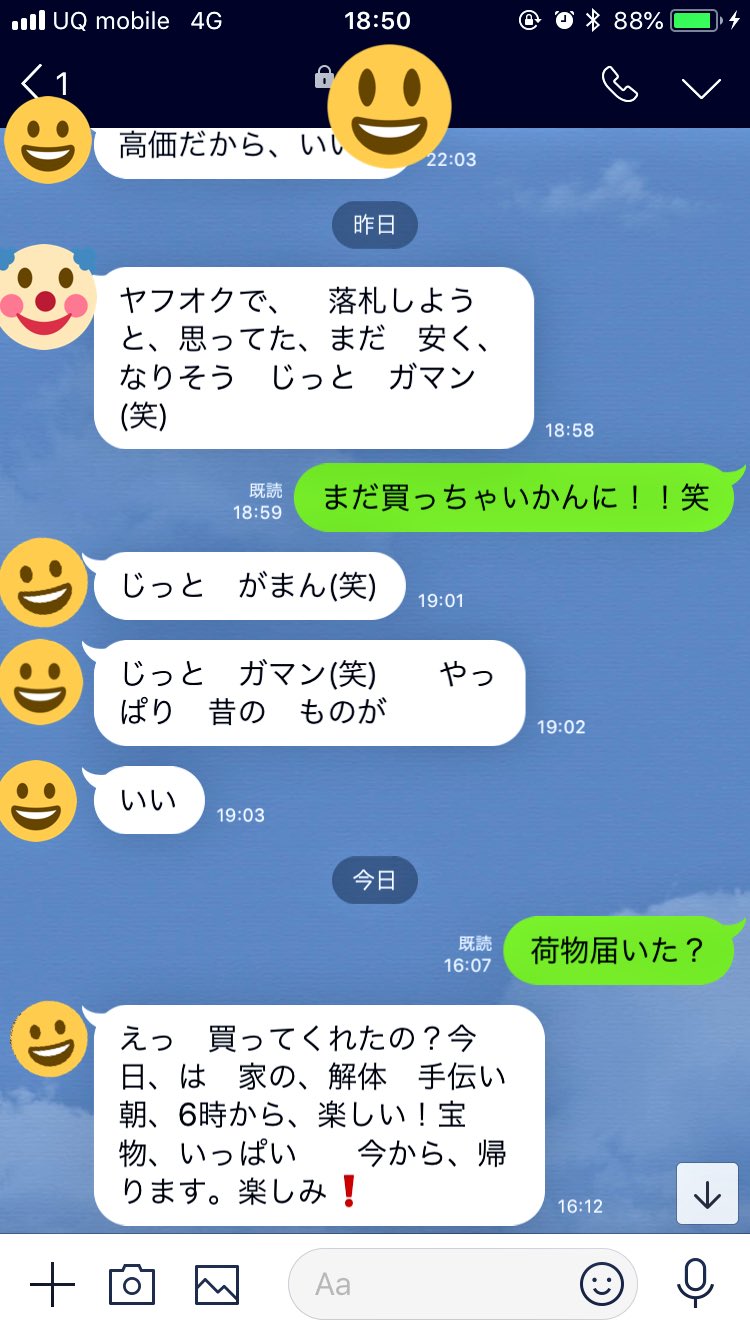
Task: Tap the 今日 date separator
Action: pyautogui.click(x=374, y=880)
